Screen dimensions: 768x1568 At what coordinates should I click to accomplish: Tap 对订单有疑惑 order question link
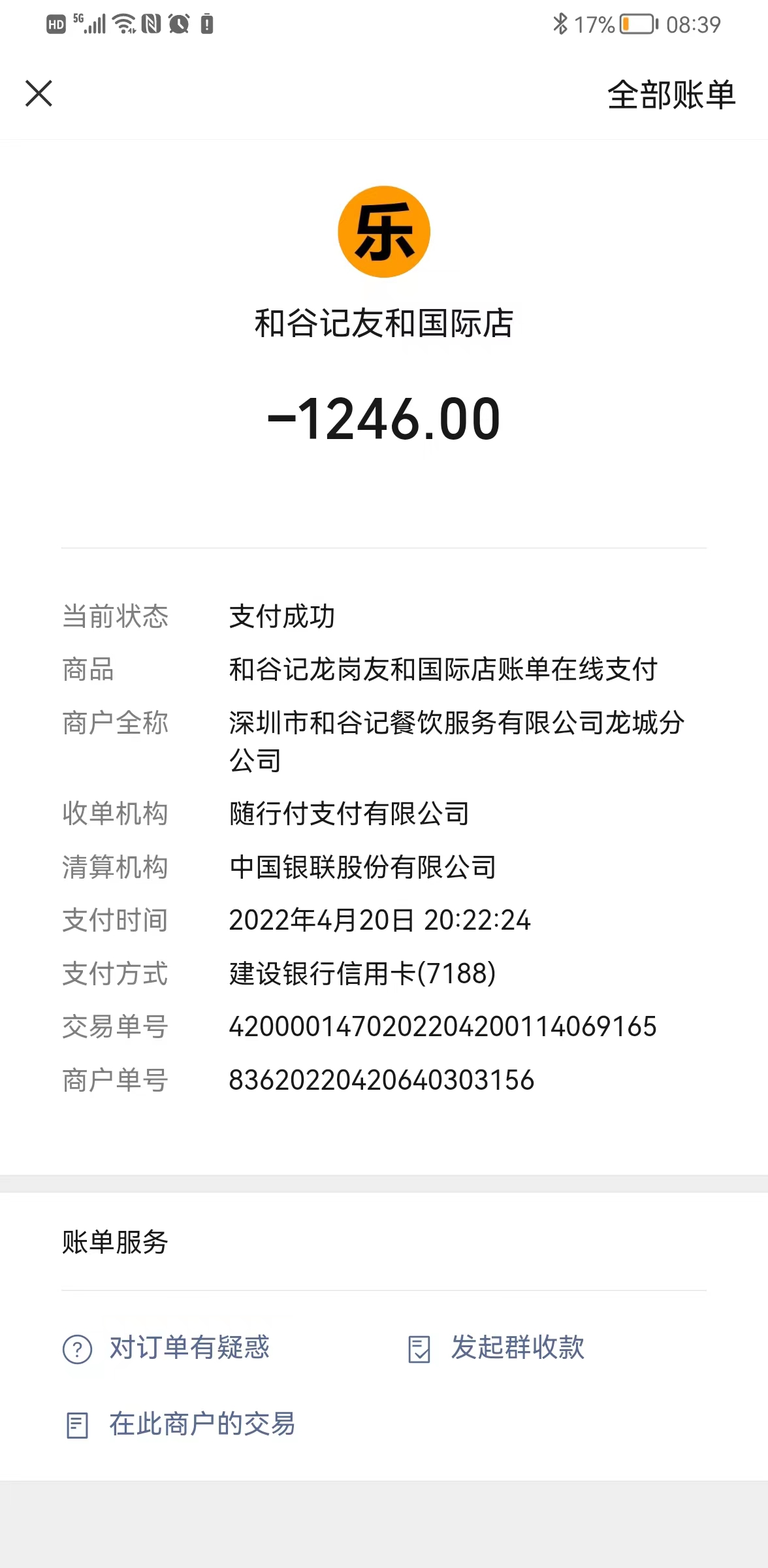[166, 1348]
